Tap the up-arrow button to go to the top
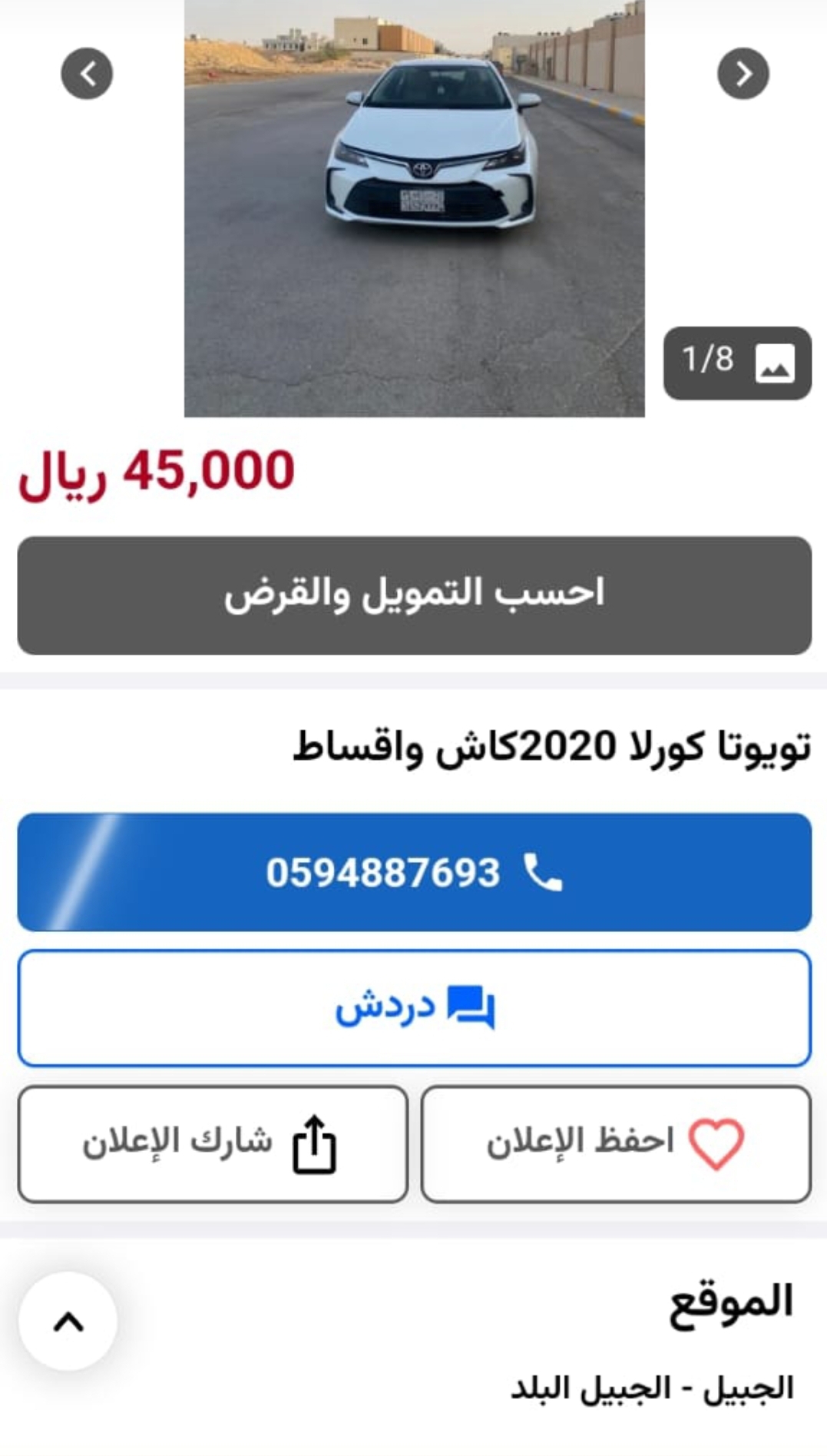This screenshot has width=827, height=1456. (x=68, y=1322)
